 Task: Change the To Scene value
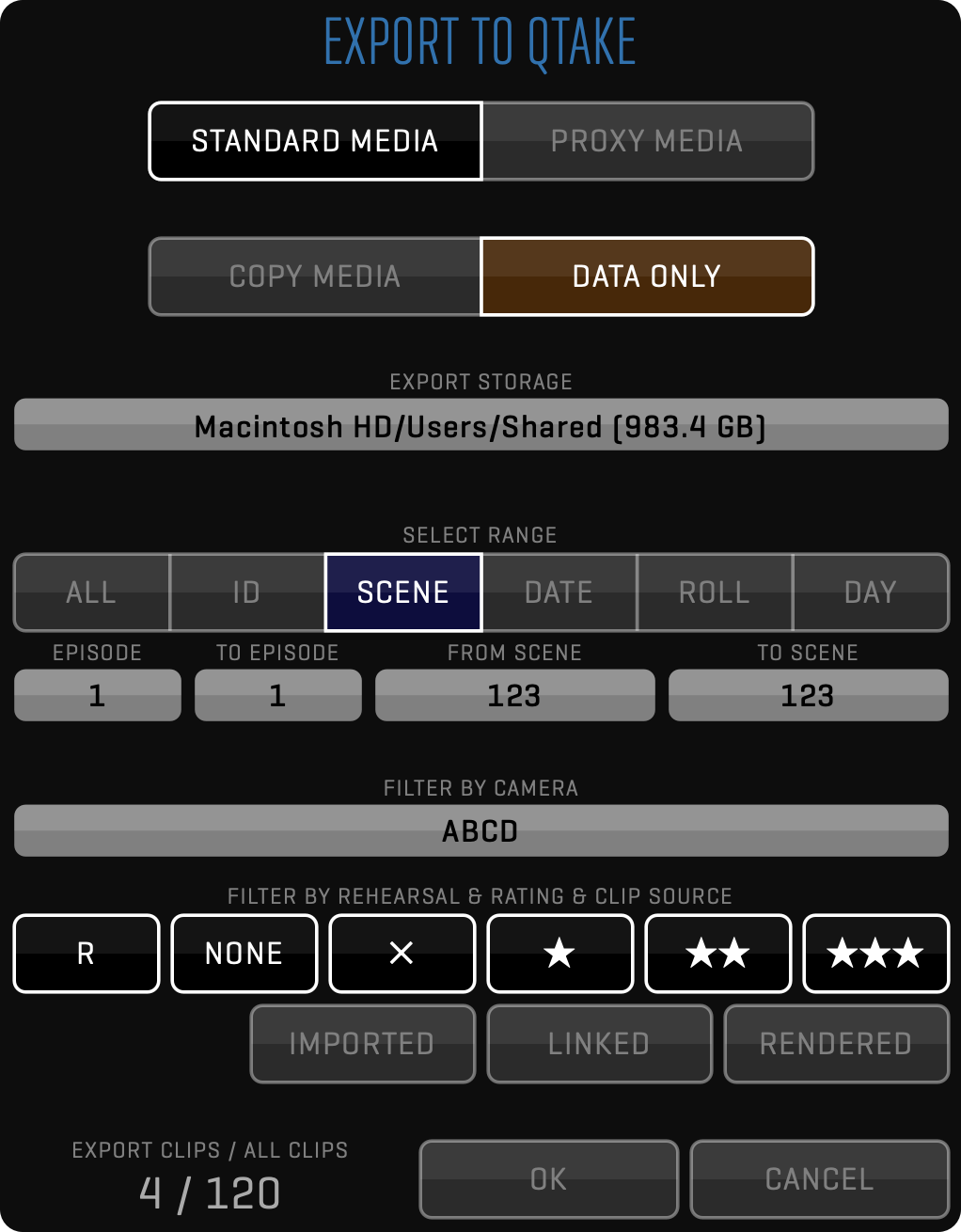808,696
